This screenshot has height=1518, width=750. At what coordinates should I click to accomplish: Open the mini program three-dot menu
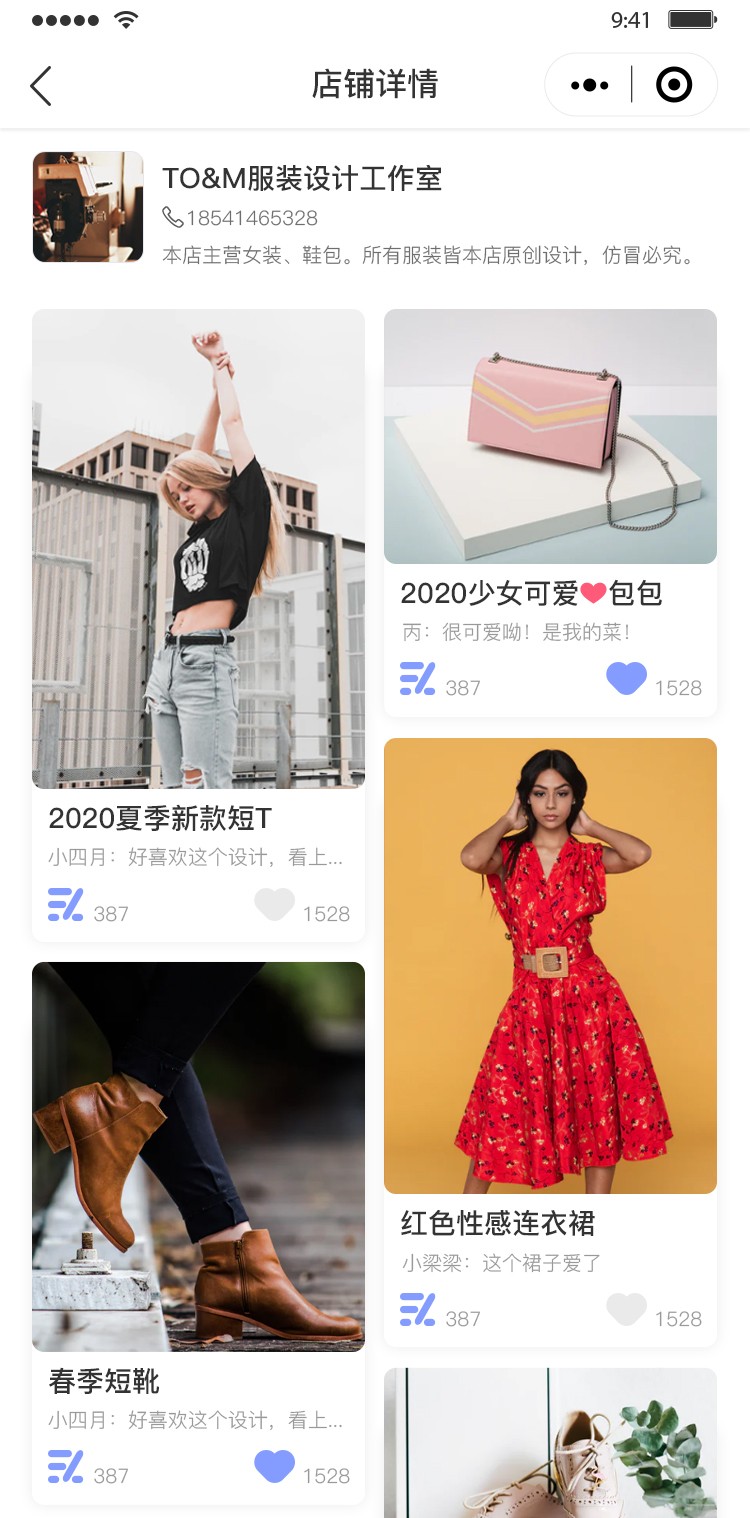[x=589, y=85]
